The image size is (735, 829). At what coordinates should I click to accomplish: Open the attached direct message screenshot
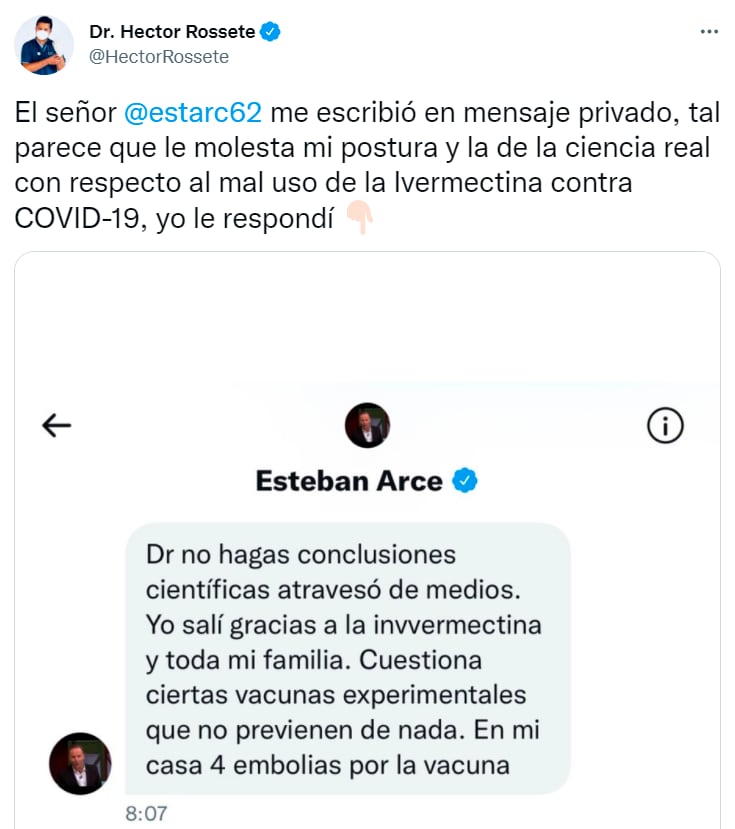(x=367, y=560)
